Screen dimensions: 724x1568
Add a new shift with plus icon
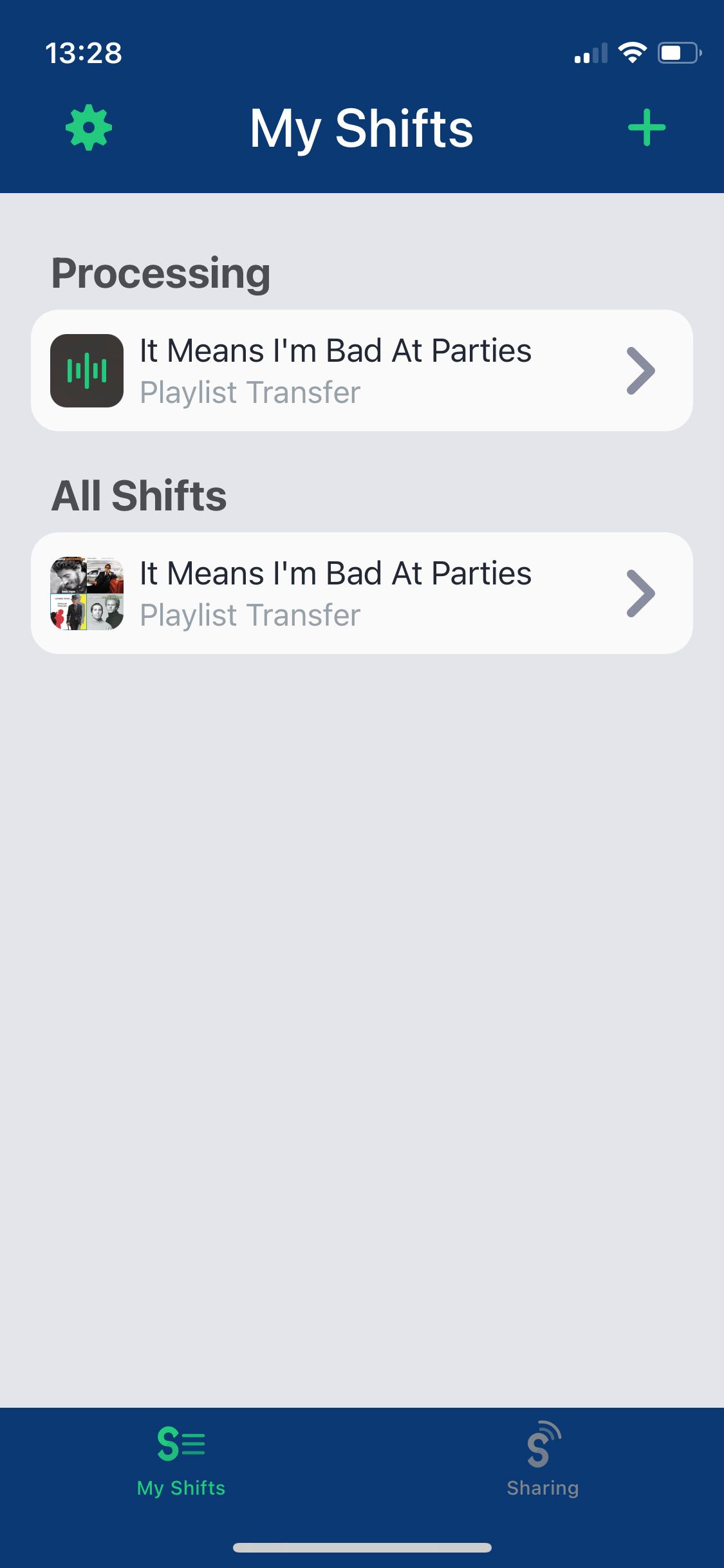(x=646, y=127)
